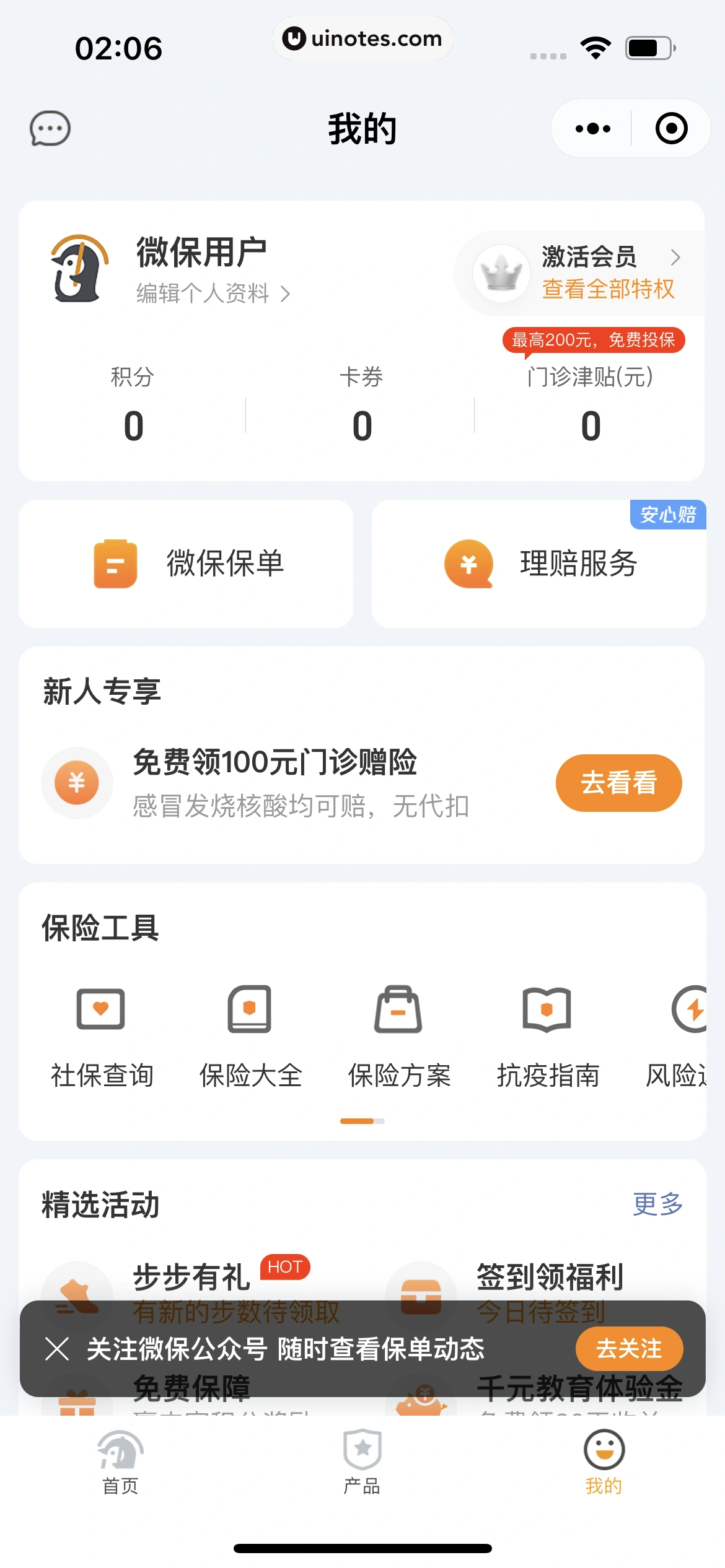Open the 签到领福利 activity
Viewport: 725px width, 1568px height.
(x=549, y=1277)
